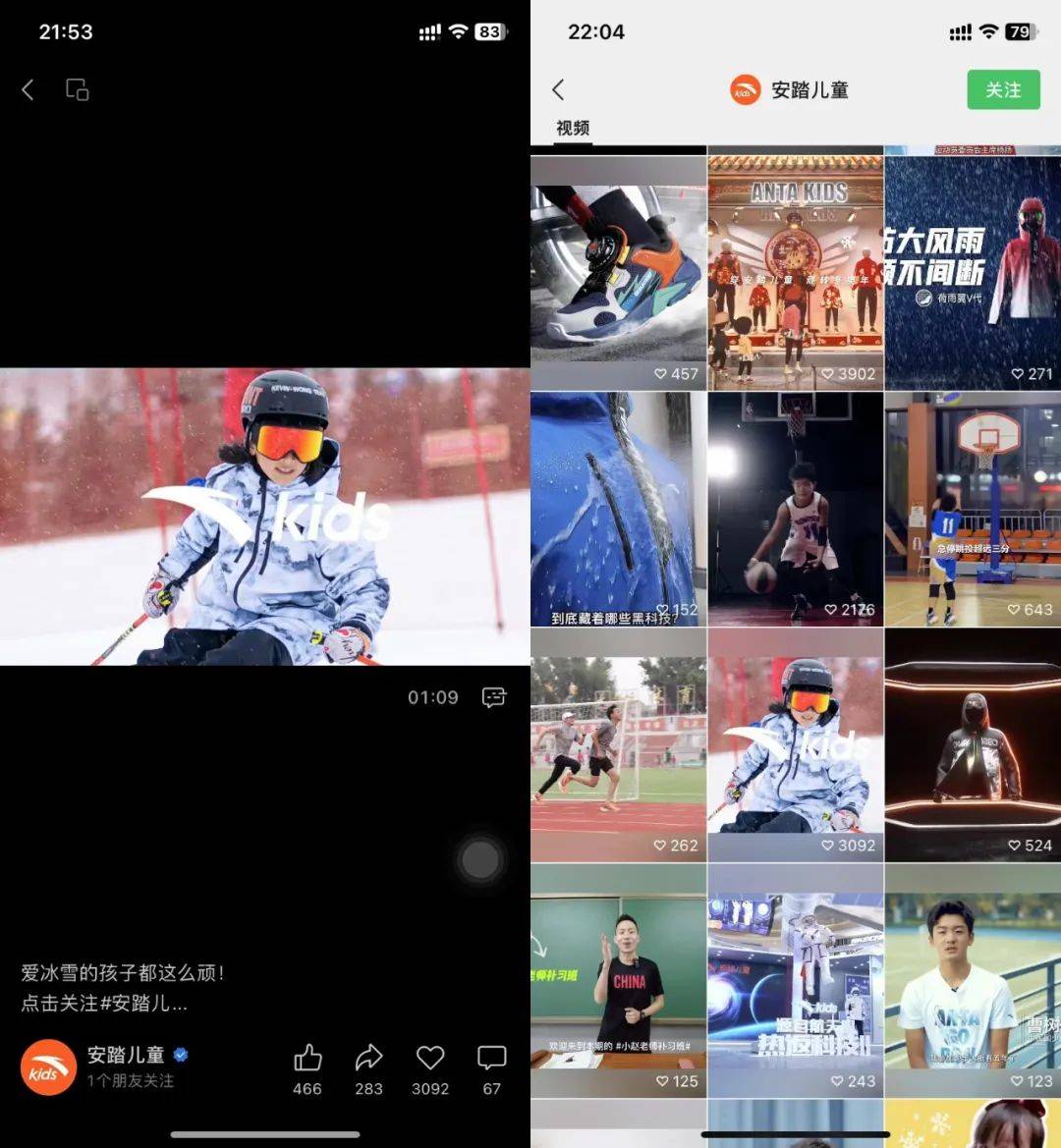1061x1148 pixels.
Task: Follow 安踏儿童 with the green 关注 button
Action: coord(1002,90)
